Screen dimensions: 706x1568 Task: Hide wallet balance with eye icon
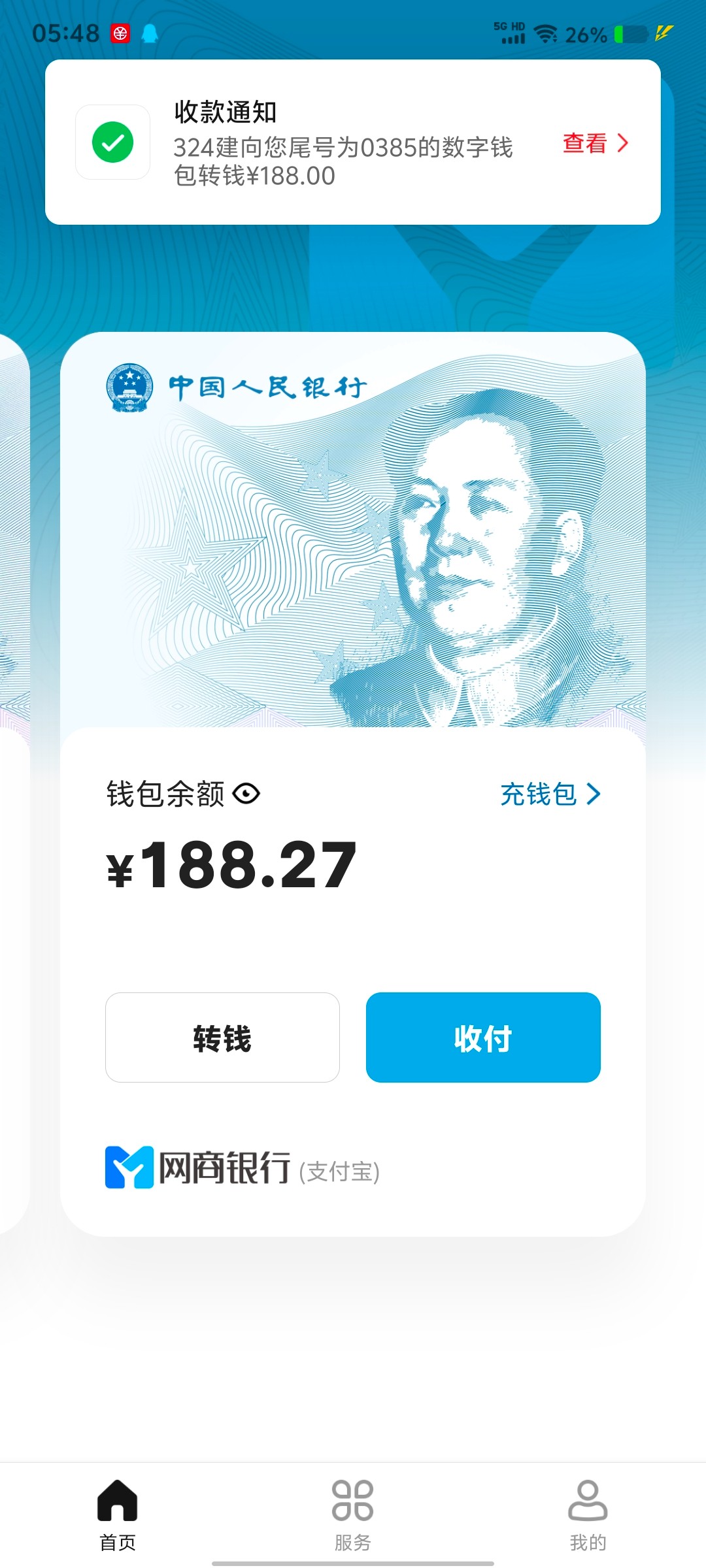coord(246,794)
